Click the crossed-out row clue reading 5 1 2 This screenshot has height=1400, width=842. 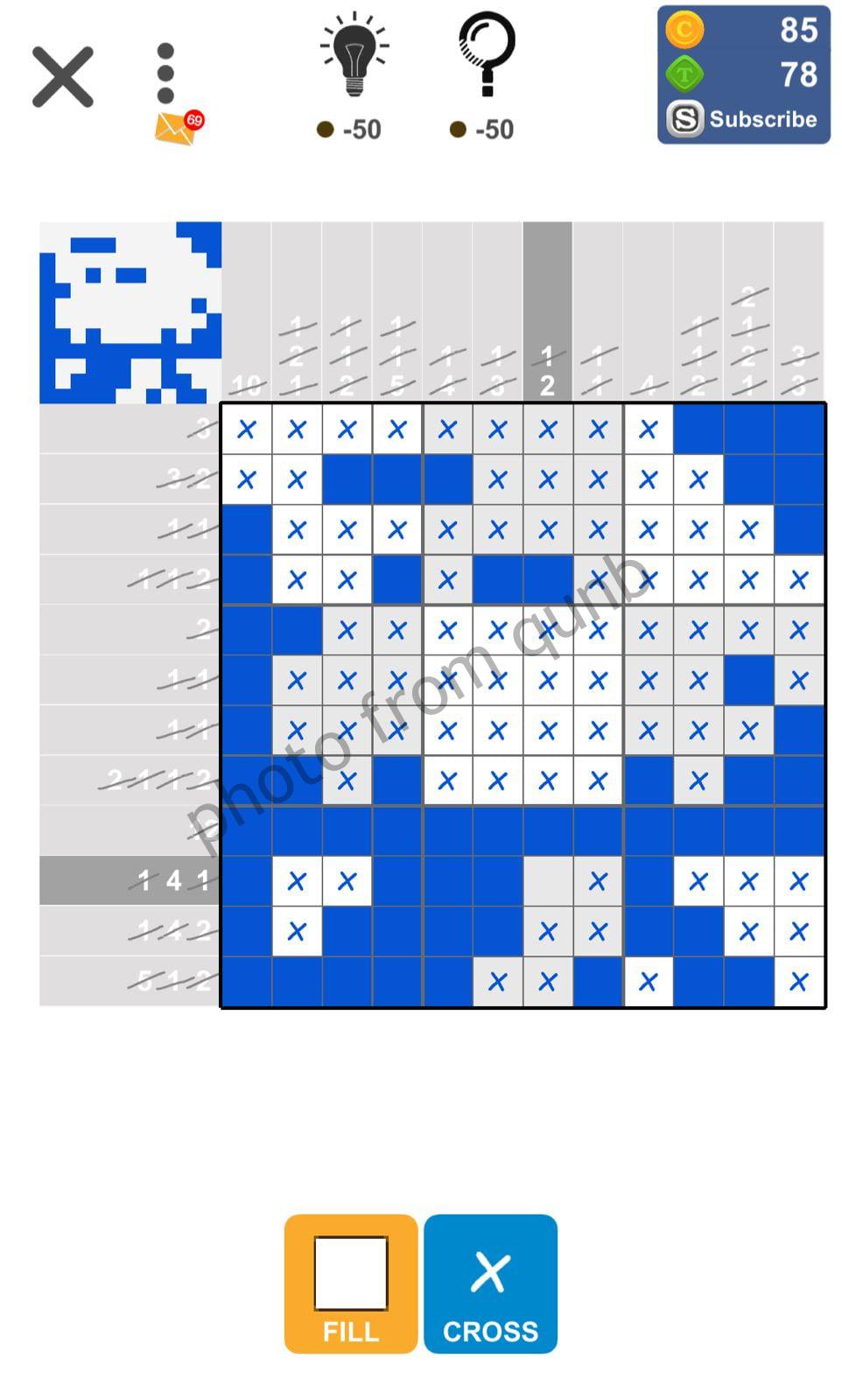coord(172,982)
